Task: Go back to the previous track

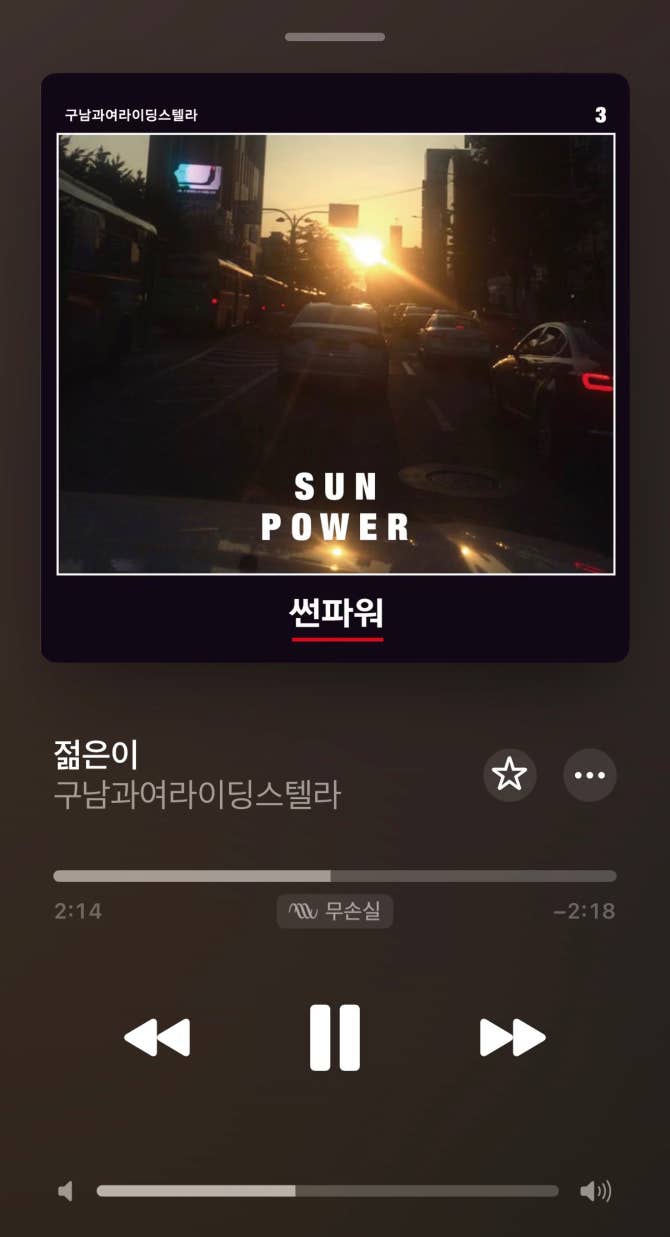Action: 157,1038
